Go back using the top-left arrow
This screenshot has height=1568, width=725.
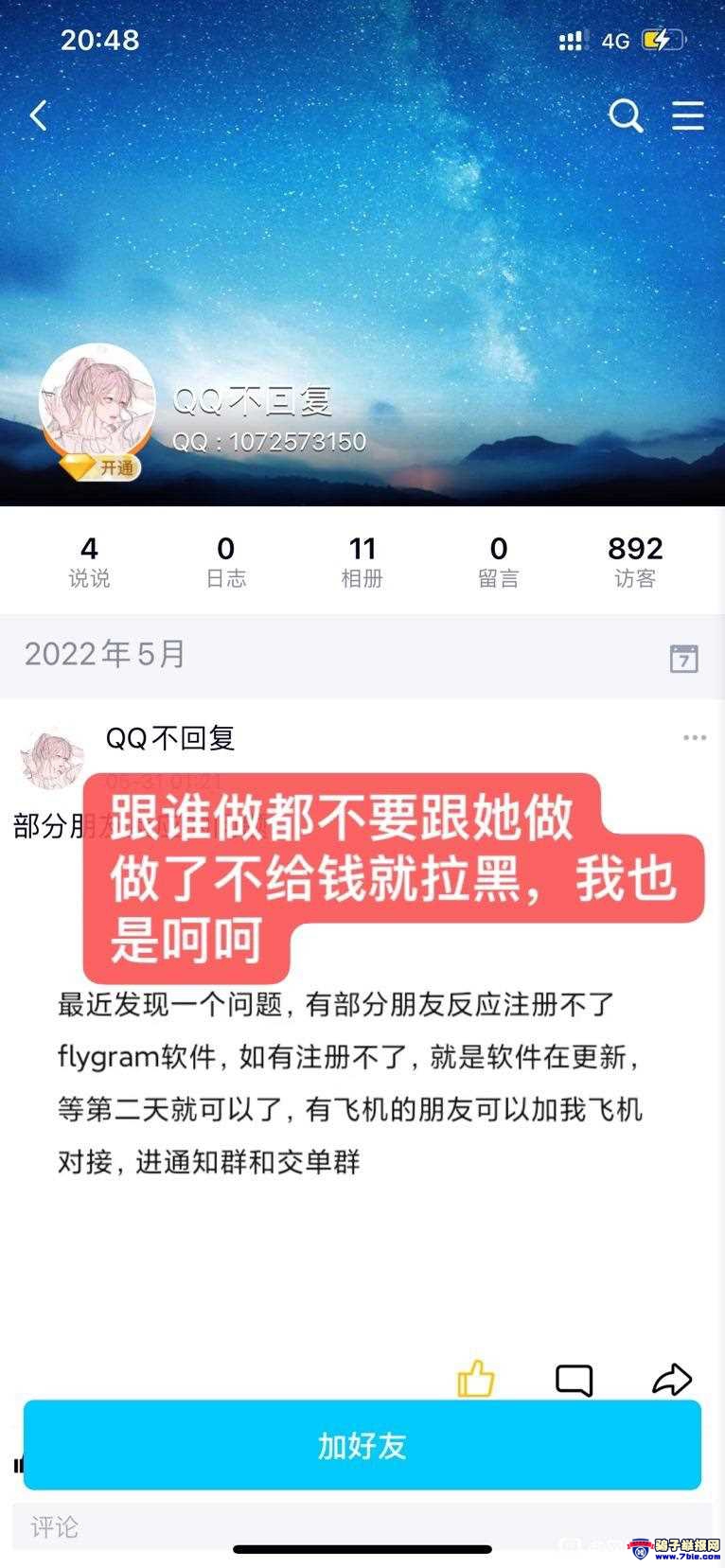(38, 115)
